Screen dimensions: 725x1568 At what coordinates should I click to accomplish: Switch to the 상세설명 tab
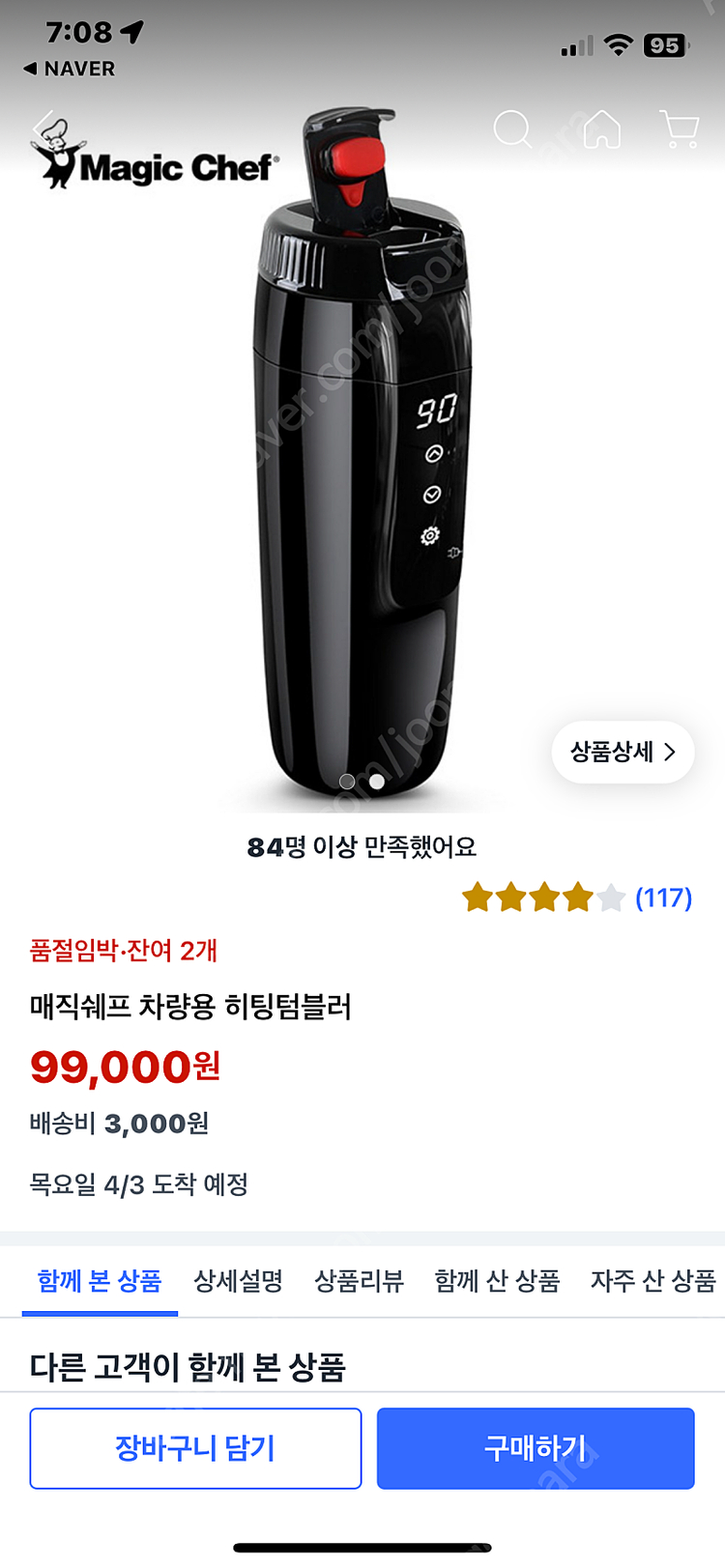pos(237,1279)
